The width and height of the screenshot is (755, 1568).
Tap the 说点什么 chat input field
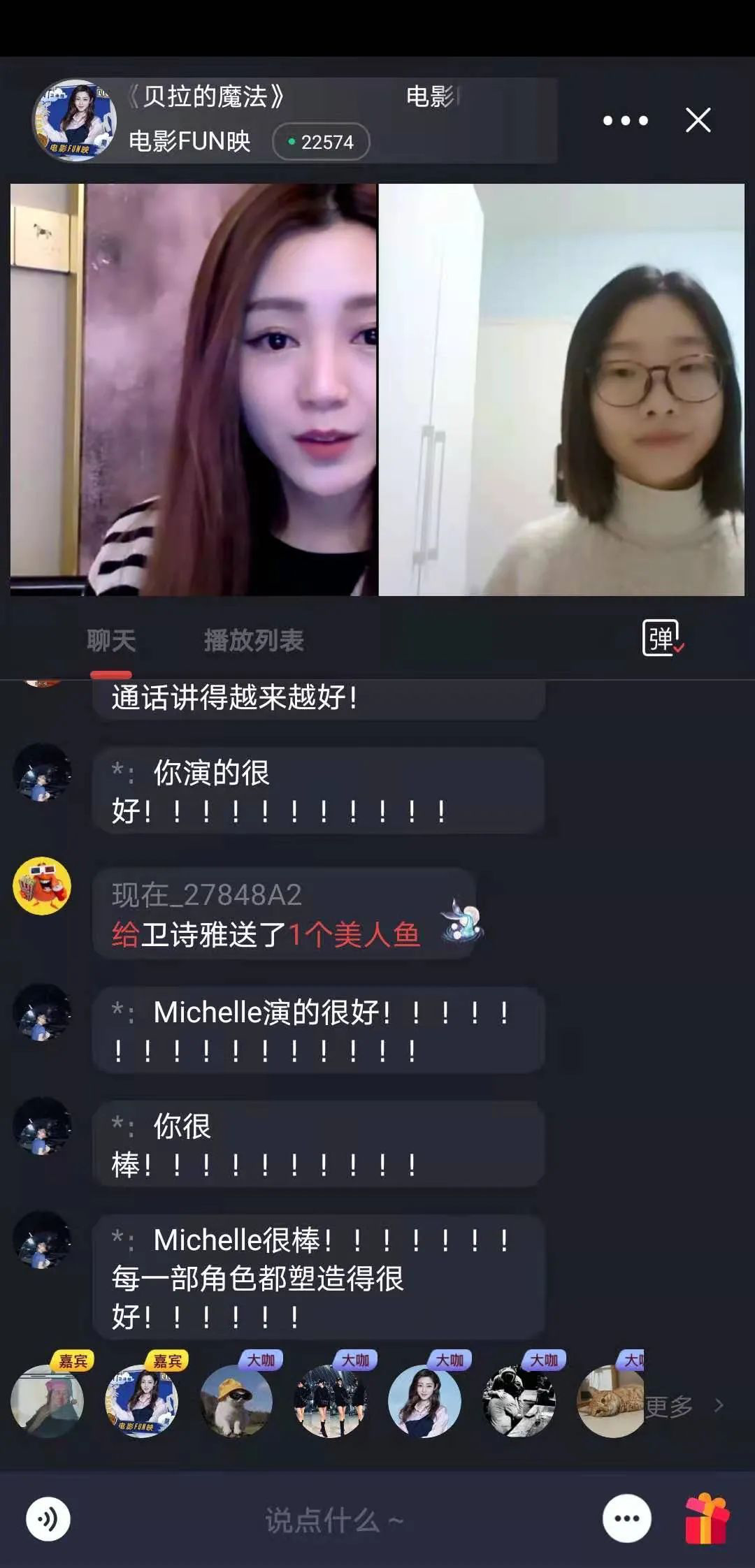pyautogui.click(x=334, y=1520)
